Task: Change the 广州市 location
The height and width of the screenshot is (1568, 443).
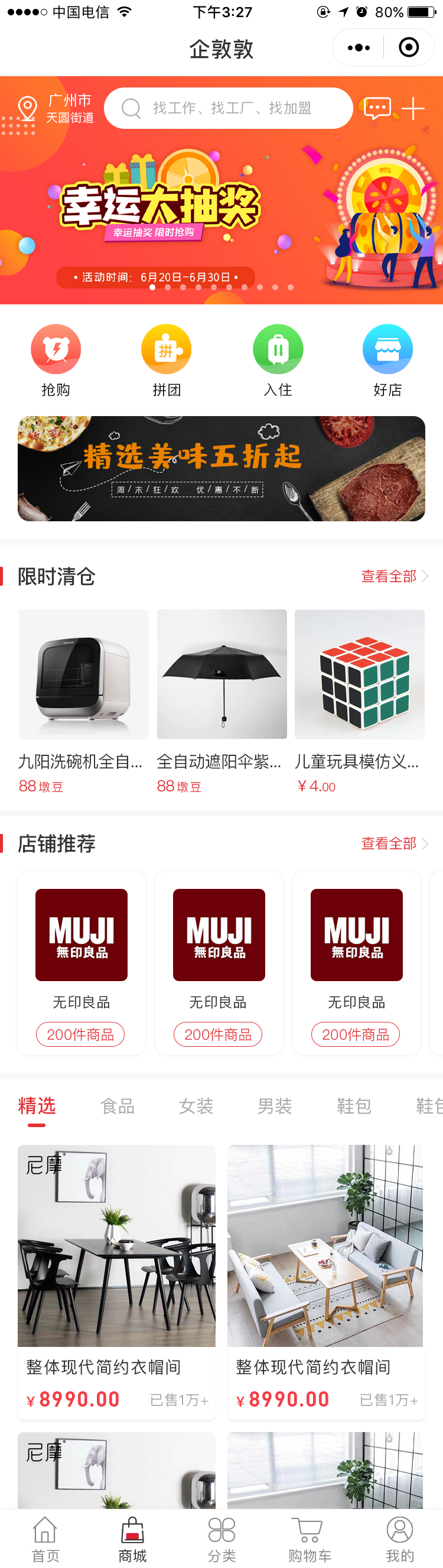Action: pos(58,109)
